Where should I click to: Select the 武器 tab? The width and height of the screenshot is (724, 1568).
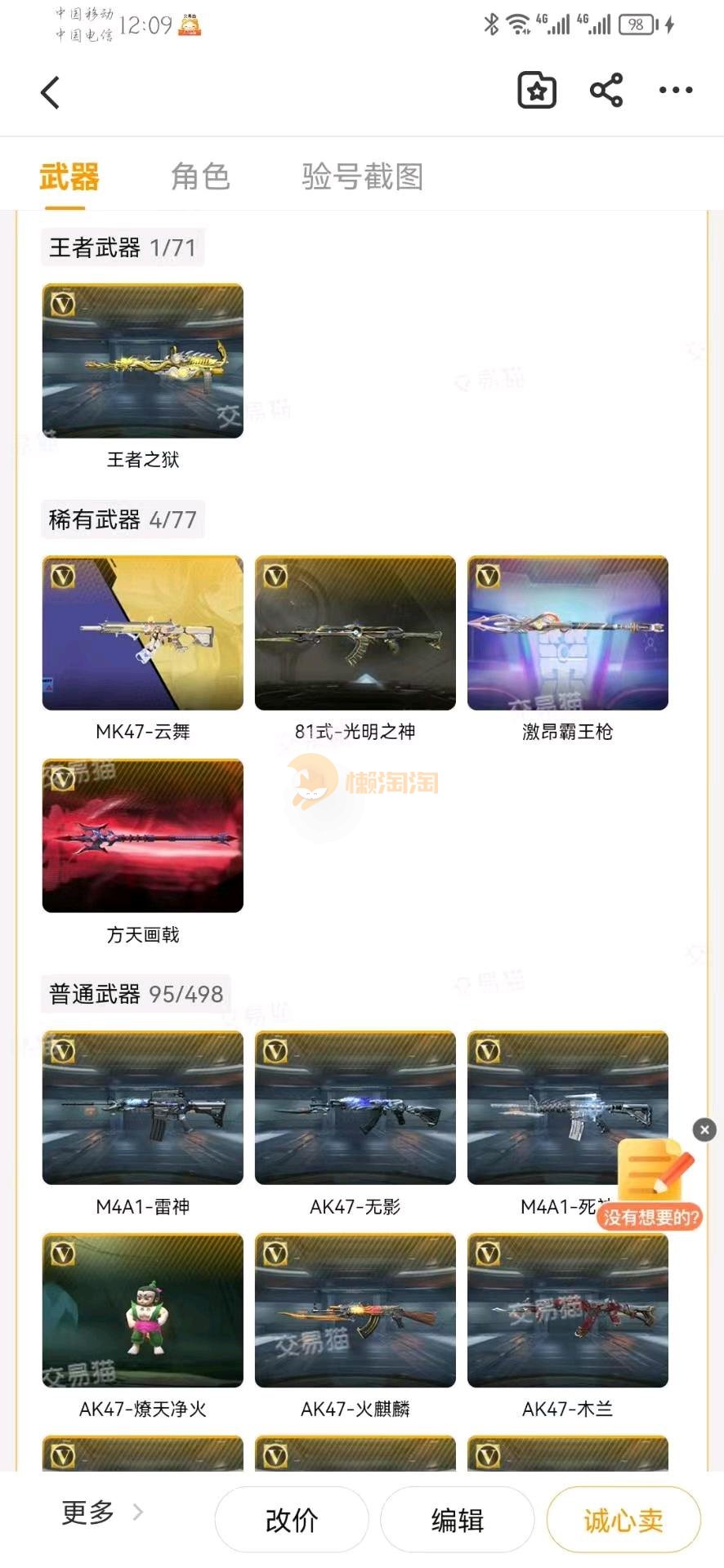point(69,176)
